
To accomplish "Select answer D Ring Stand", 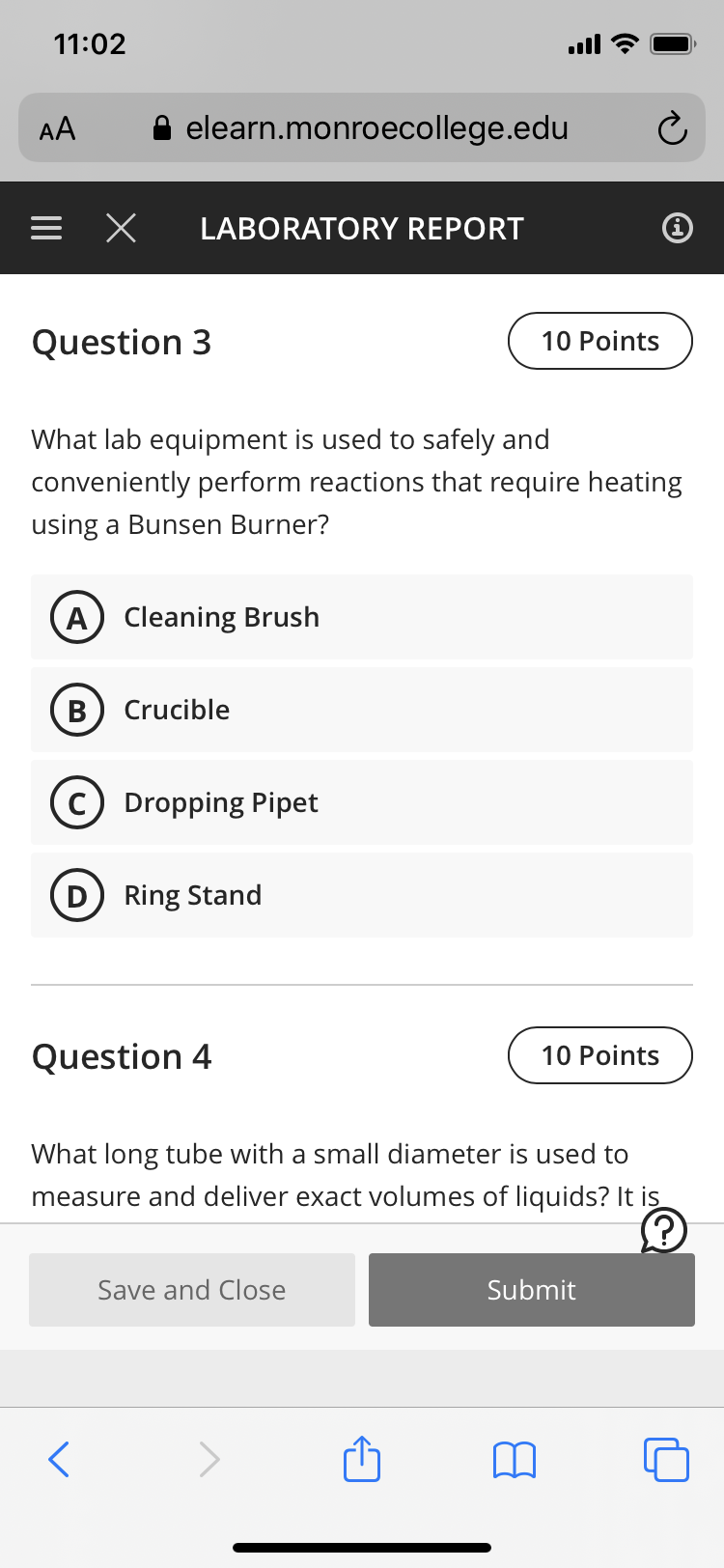I will point(362,895).
